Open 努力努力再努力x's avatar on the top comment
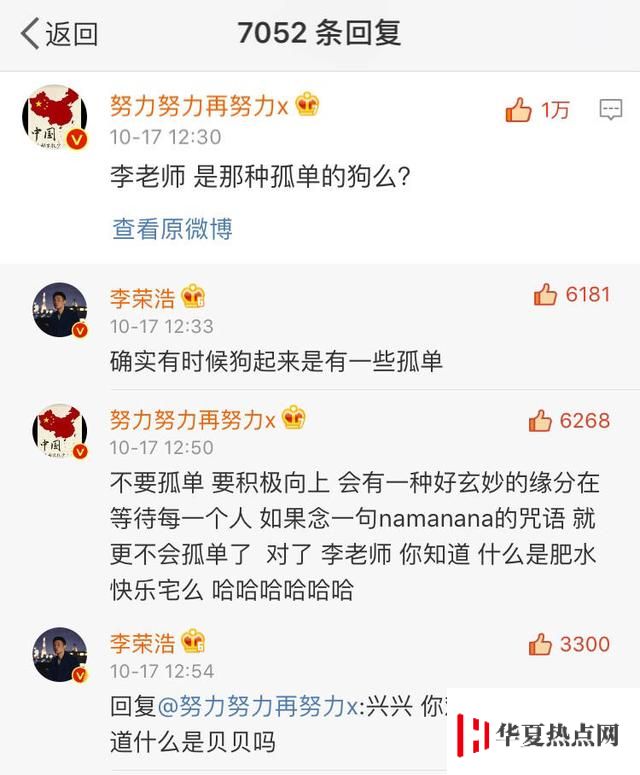This screenshot has height=775, width=640. [54, 117]
